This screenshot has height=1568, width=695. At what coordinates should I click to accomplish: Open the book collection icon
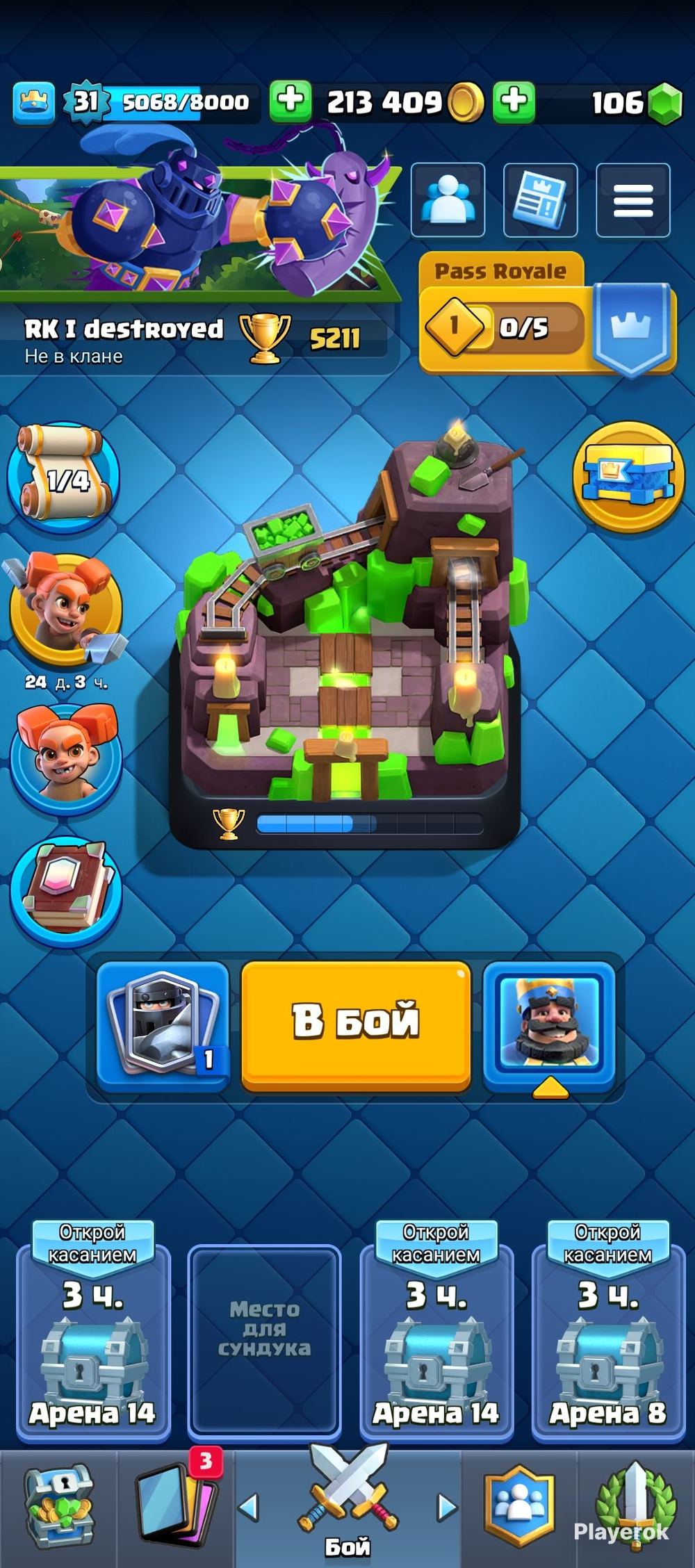tap(66, 890)
